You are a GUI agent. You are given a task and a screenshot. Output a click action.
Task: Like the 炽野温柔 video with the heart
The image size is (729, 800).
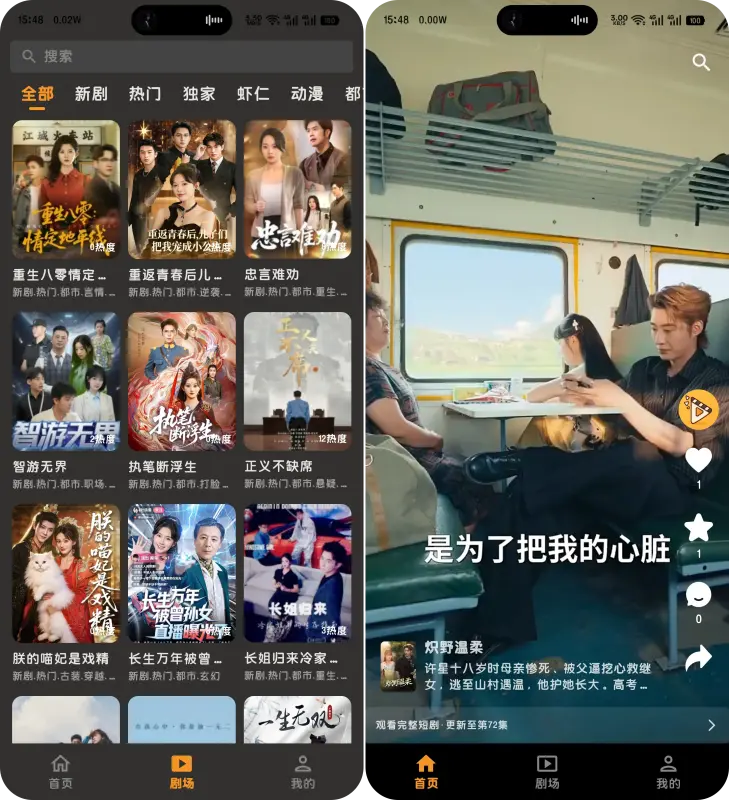click(699, 460)
